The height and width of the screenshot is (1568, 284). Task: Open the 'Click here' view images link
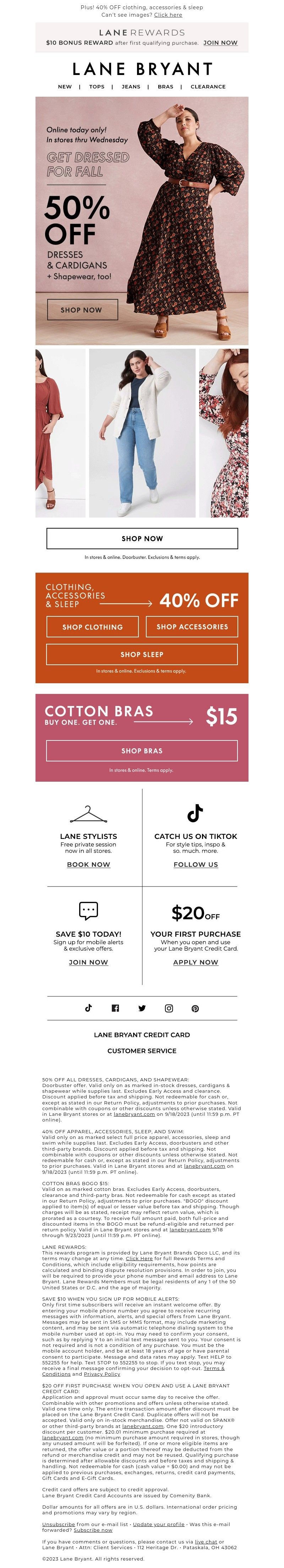pyautogui.click(x=168, y=15)
